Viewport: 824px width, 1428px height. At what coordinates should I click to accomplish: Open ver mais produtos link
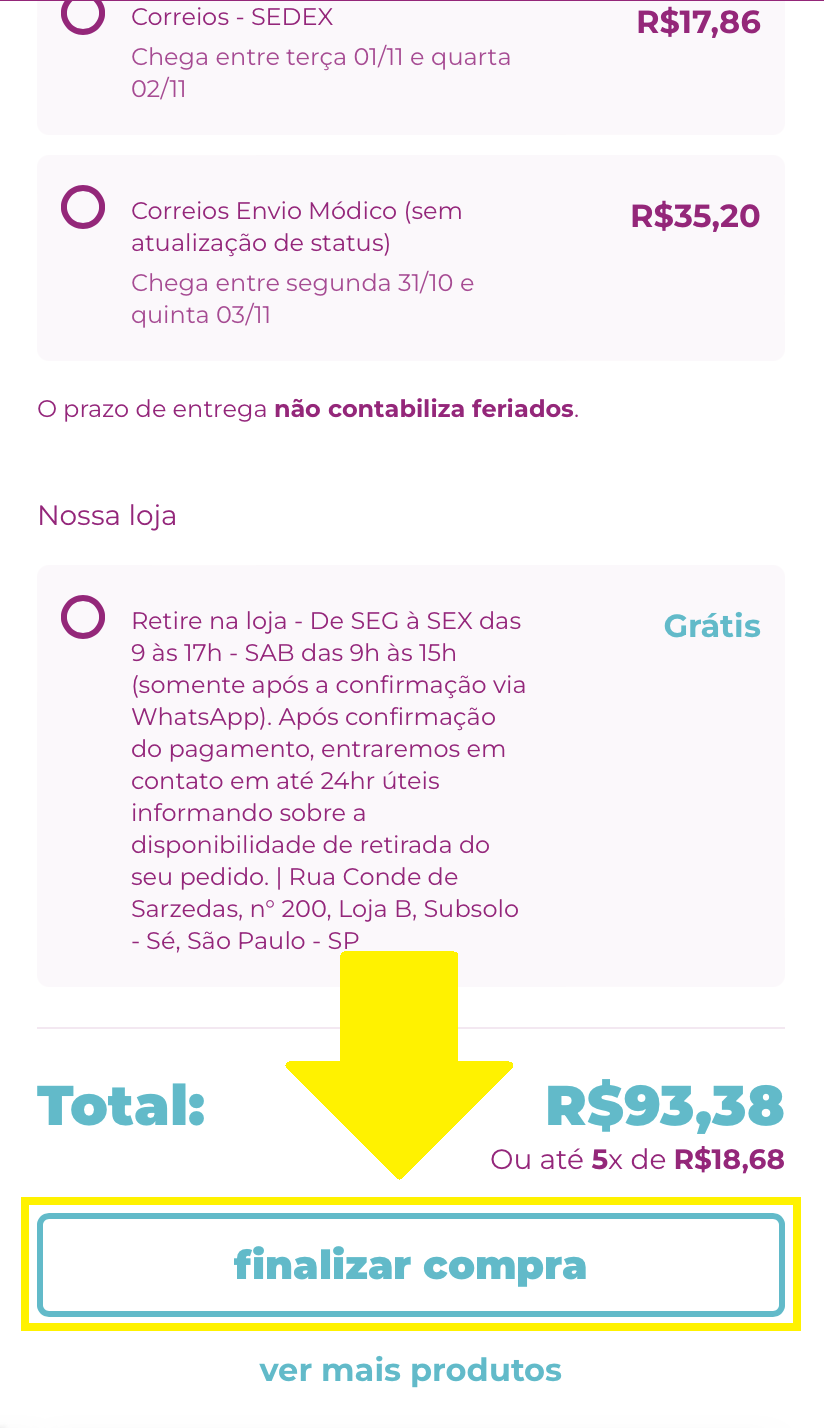pos(411,1369)
